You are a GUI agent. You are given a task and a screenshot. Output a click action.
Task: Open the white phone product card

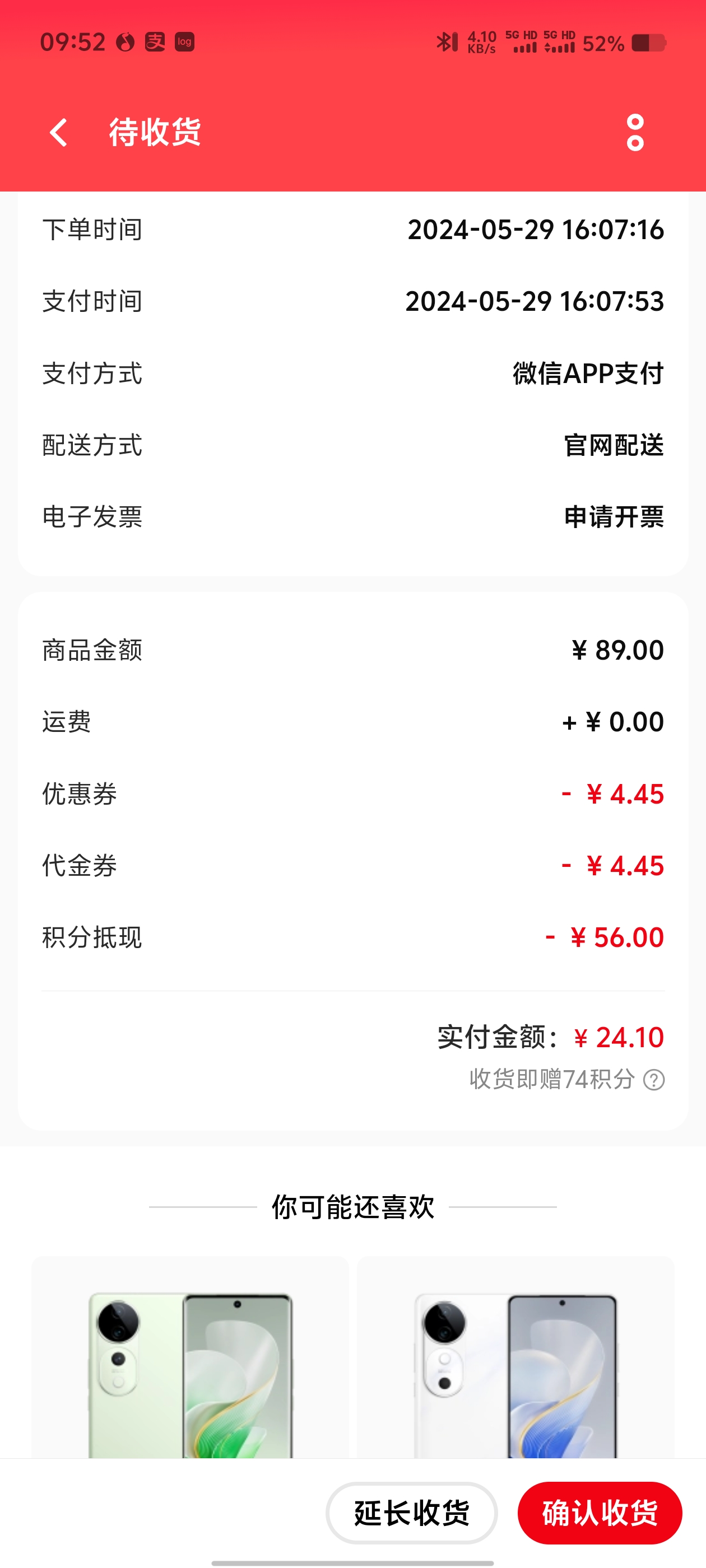pos(515,1357)
